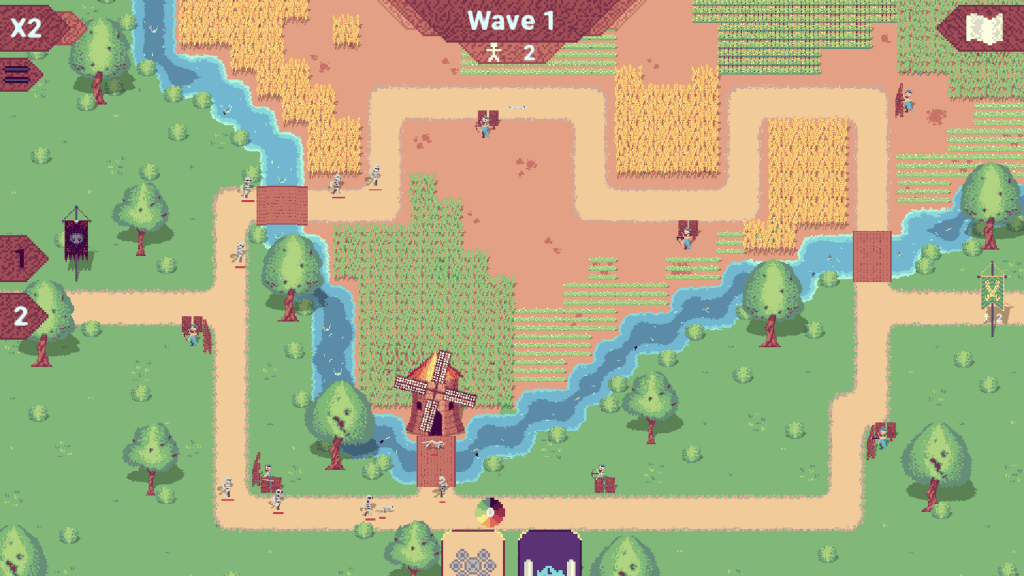Toggle the X2 game speed button
This screenshot has height=576, width=1024.
(x=30, y=27)
